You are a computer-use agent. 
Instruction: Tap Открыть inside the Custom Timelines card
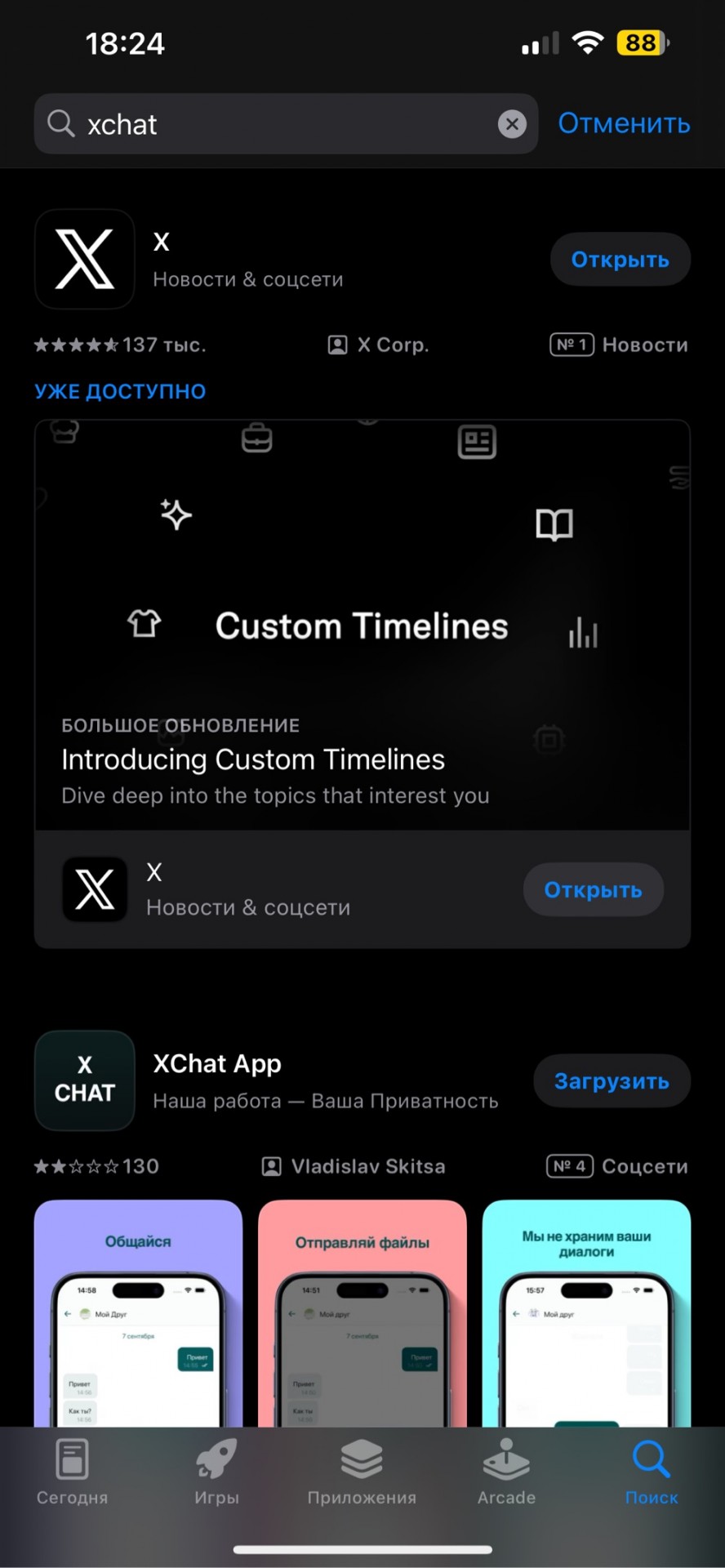pos(593,889)
